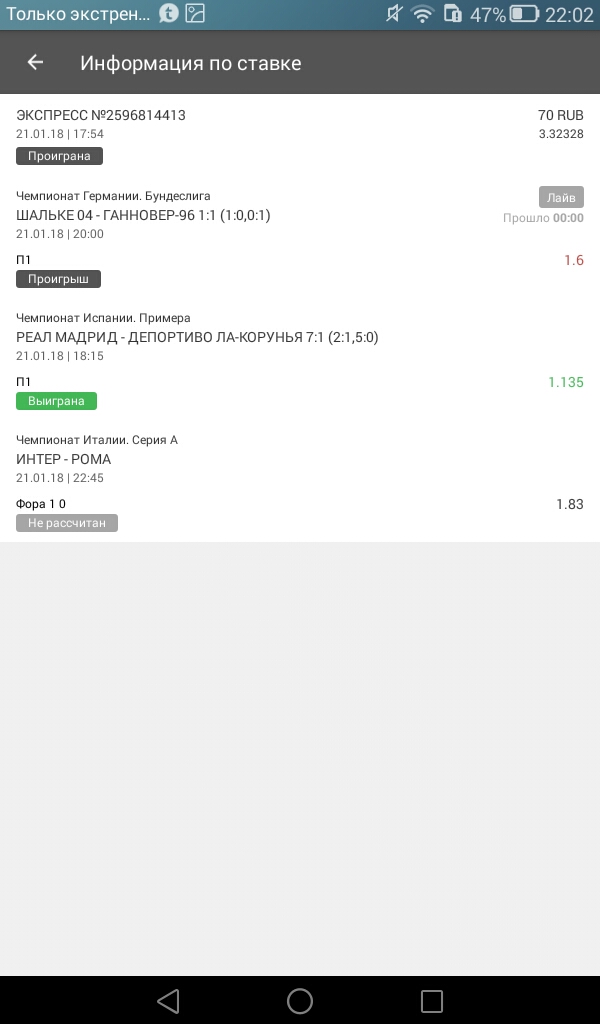Tap the system home button
The height and width of the screenshot is (1024, 600).
tap(300, 1000)
